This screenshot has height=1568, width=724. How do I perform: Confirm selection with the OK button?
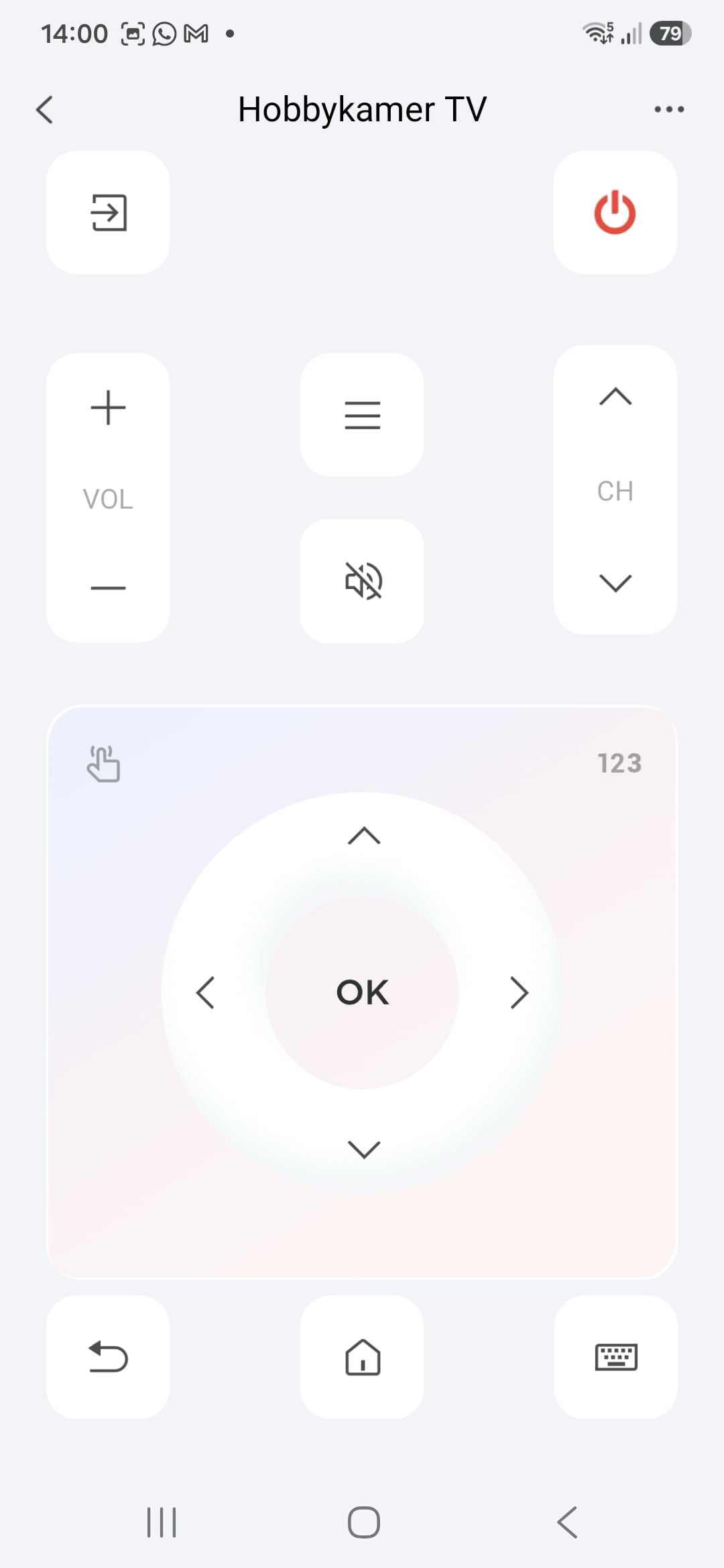click(x=362, y=992)
